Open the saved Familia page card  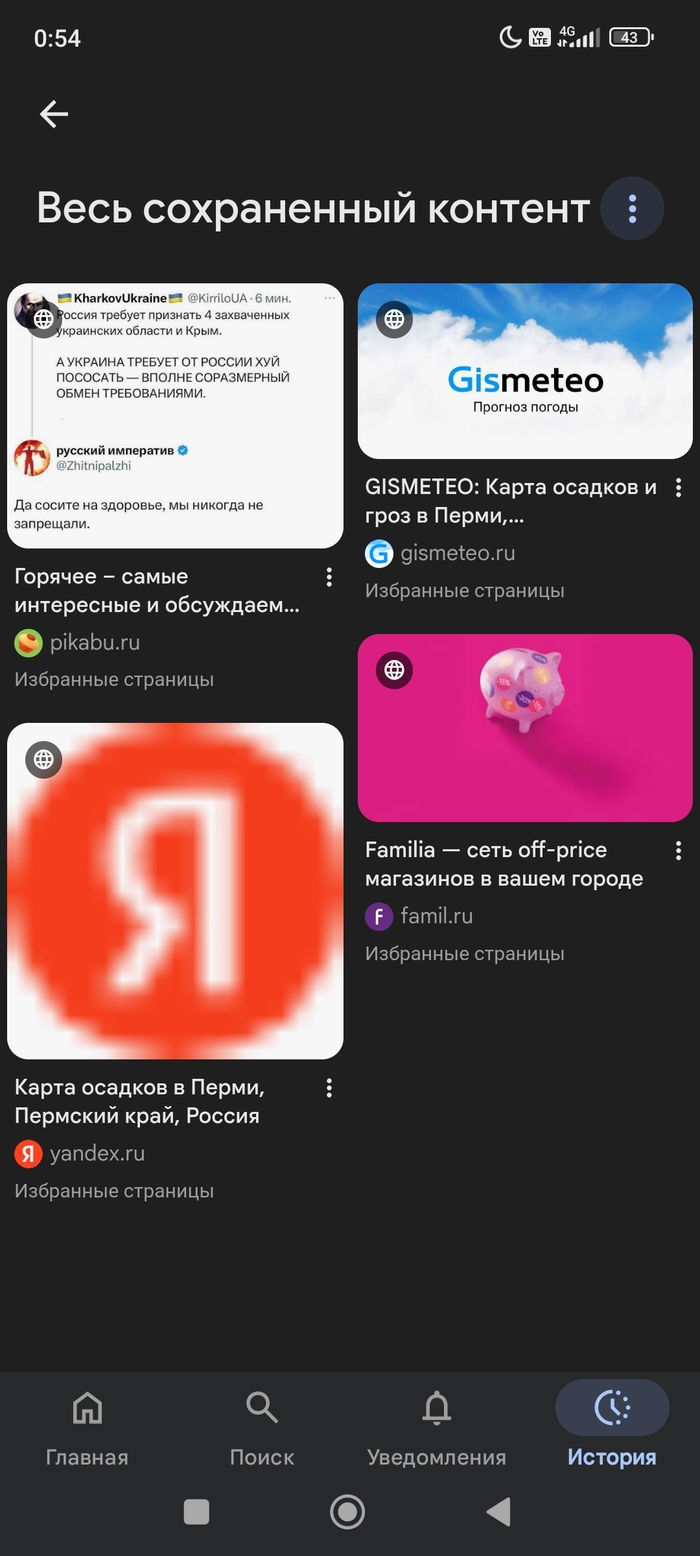point(525,728)
